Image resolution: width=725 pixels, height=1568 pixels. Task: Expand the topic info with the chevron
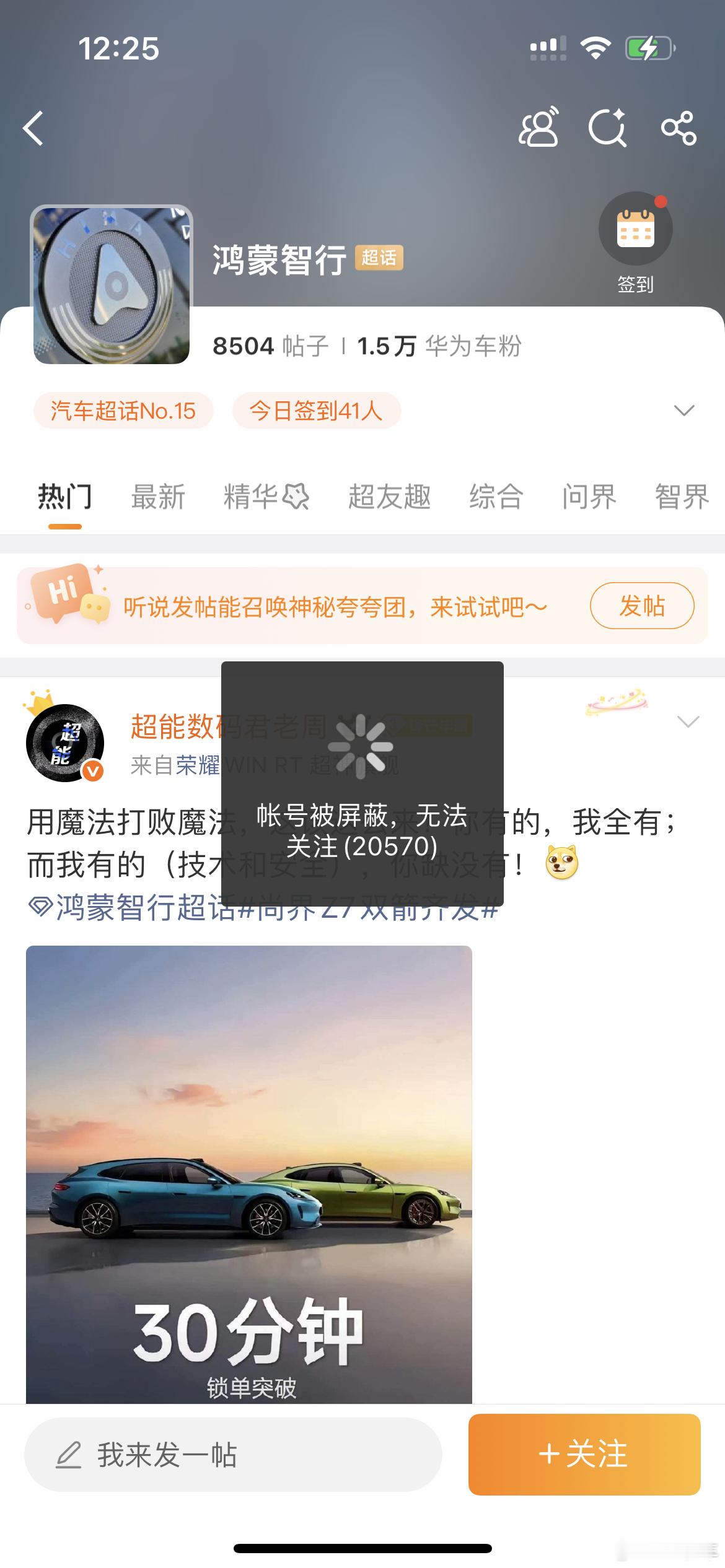(685, 409)
